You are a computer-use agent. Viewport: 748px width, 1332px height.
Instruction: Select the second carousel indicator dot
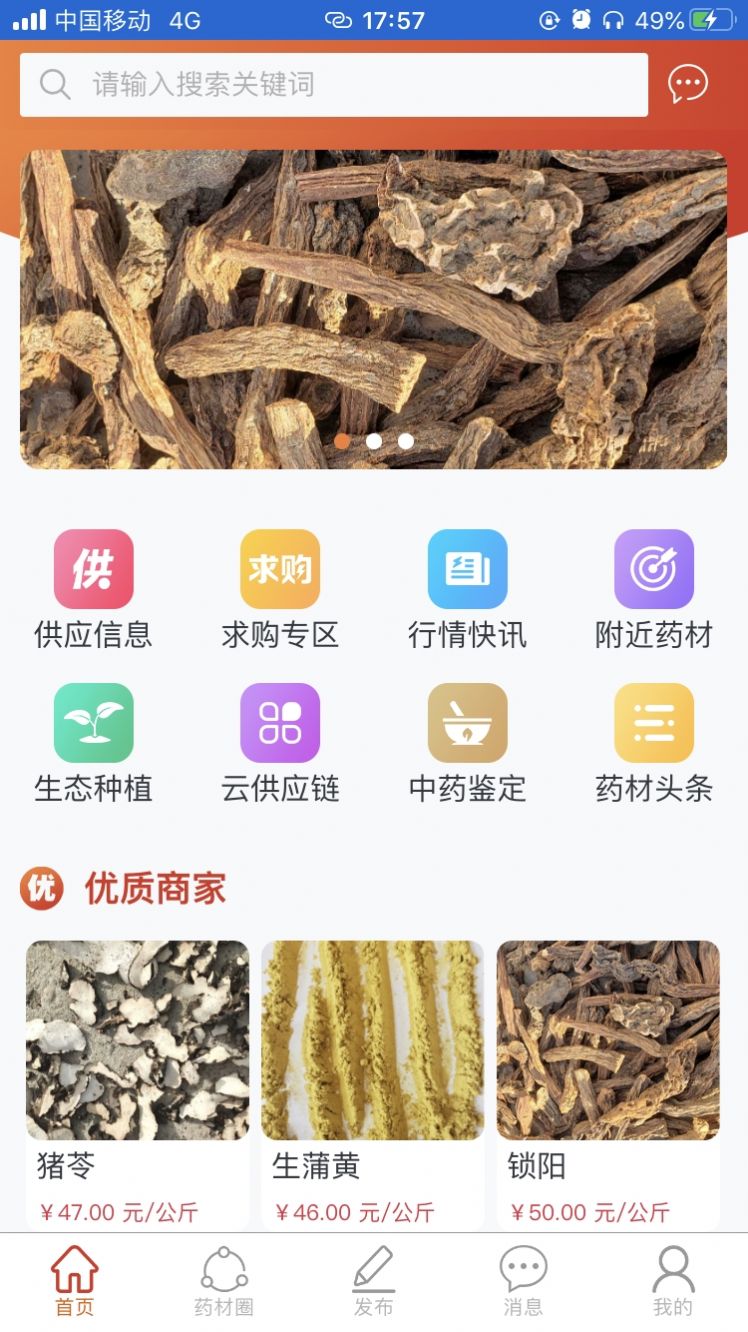(x=374, y=440)
